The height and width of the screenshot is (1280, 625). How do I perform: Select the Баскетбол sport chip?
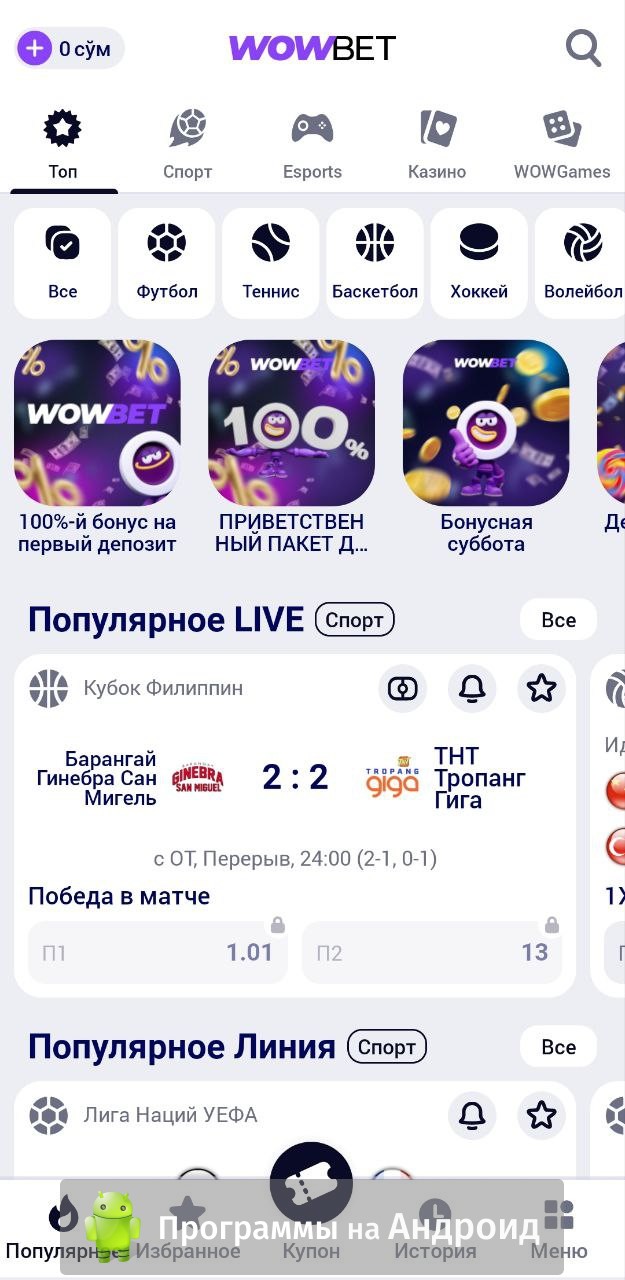375,263
